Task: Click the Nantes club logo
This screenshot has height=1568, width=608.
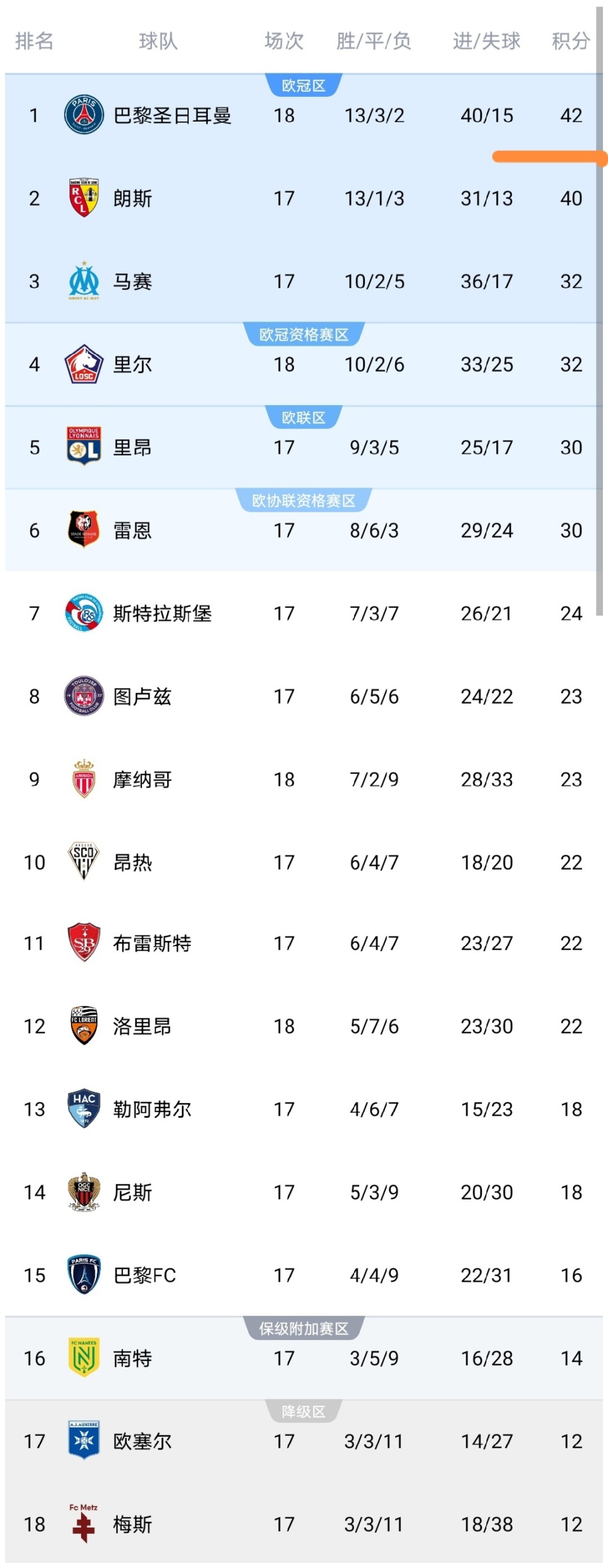Action: click(83, 1358)
